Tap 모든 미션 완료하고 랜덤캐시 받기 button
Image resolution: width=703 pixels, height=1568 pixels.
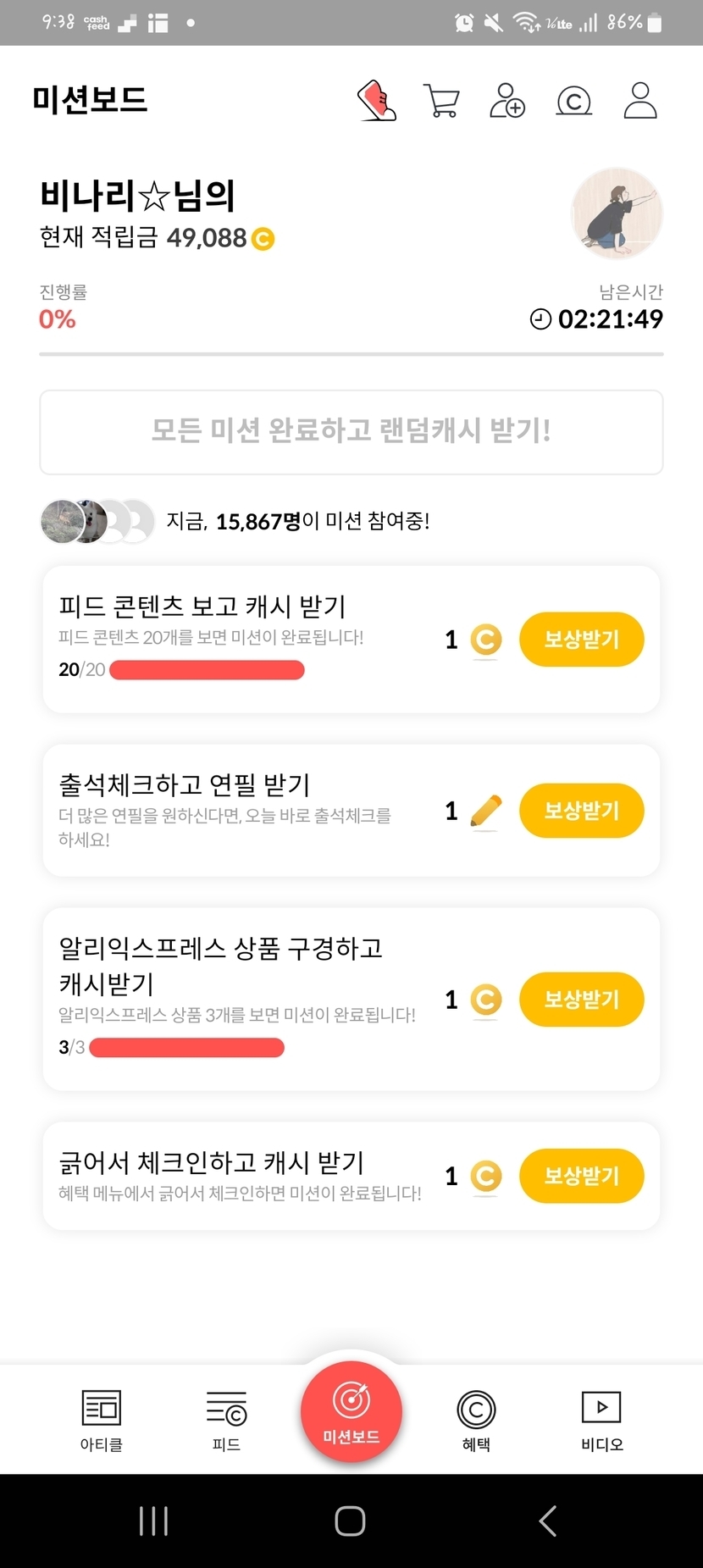coord(351,432)
